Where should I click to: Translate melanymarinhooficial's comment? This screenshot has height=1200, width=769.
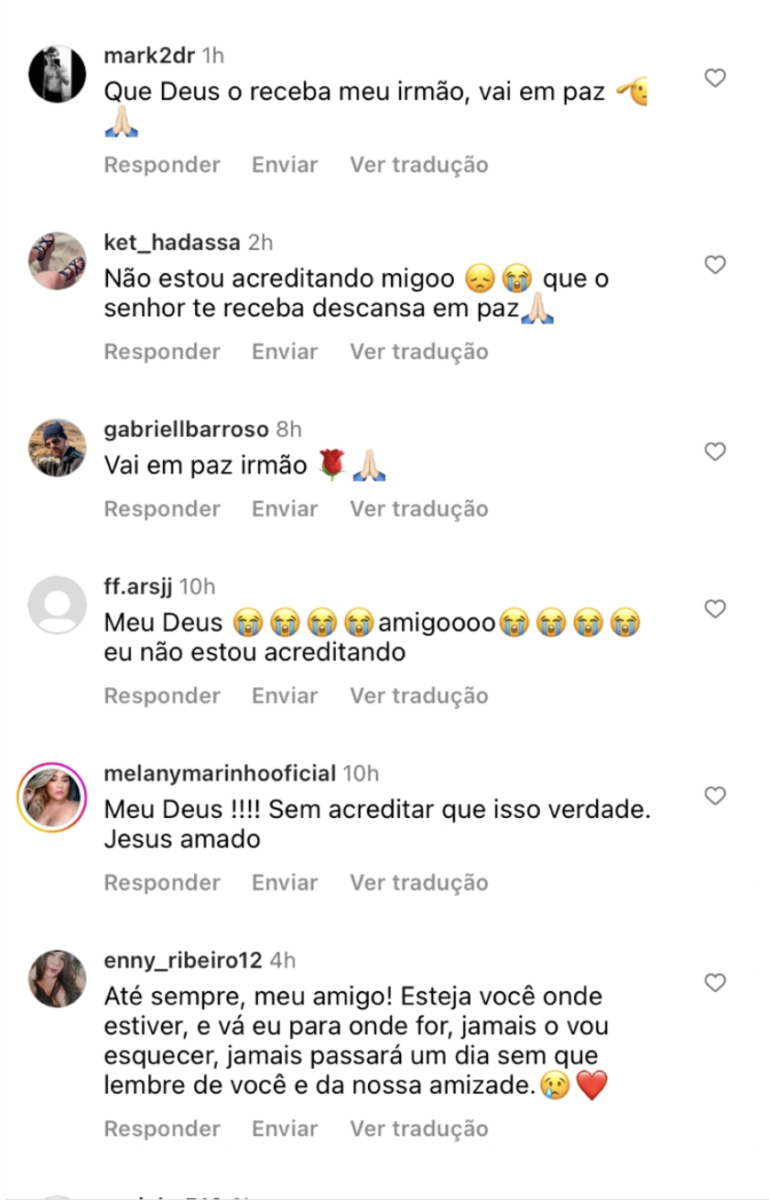[x=419, y=883]
